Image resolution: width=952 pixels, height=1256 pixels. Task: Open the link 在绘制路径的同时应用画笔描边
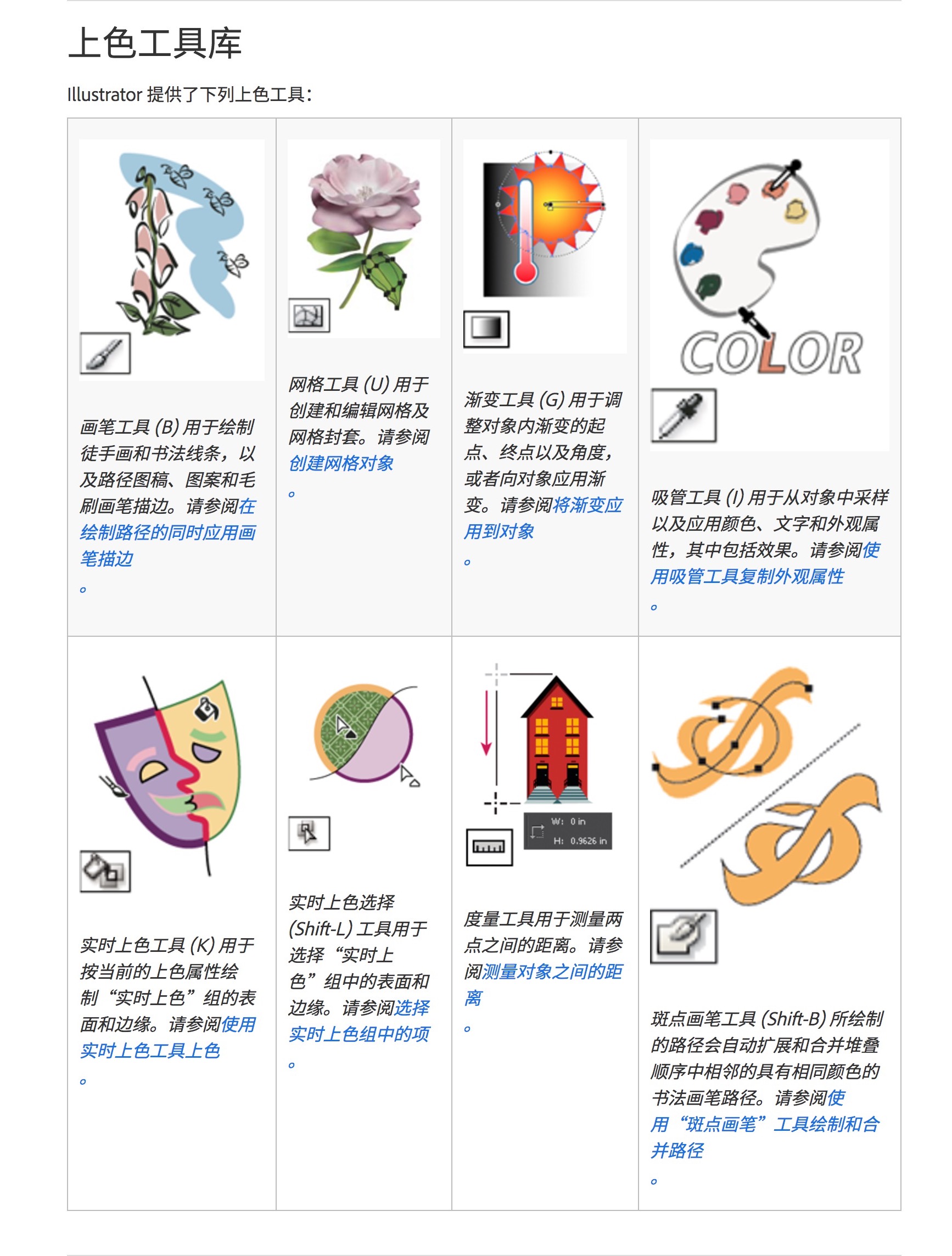[x=167, y=532]
